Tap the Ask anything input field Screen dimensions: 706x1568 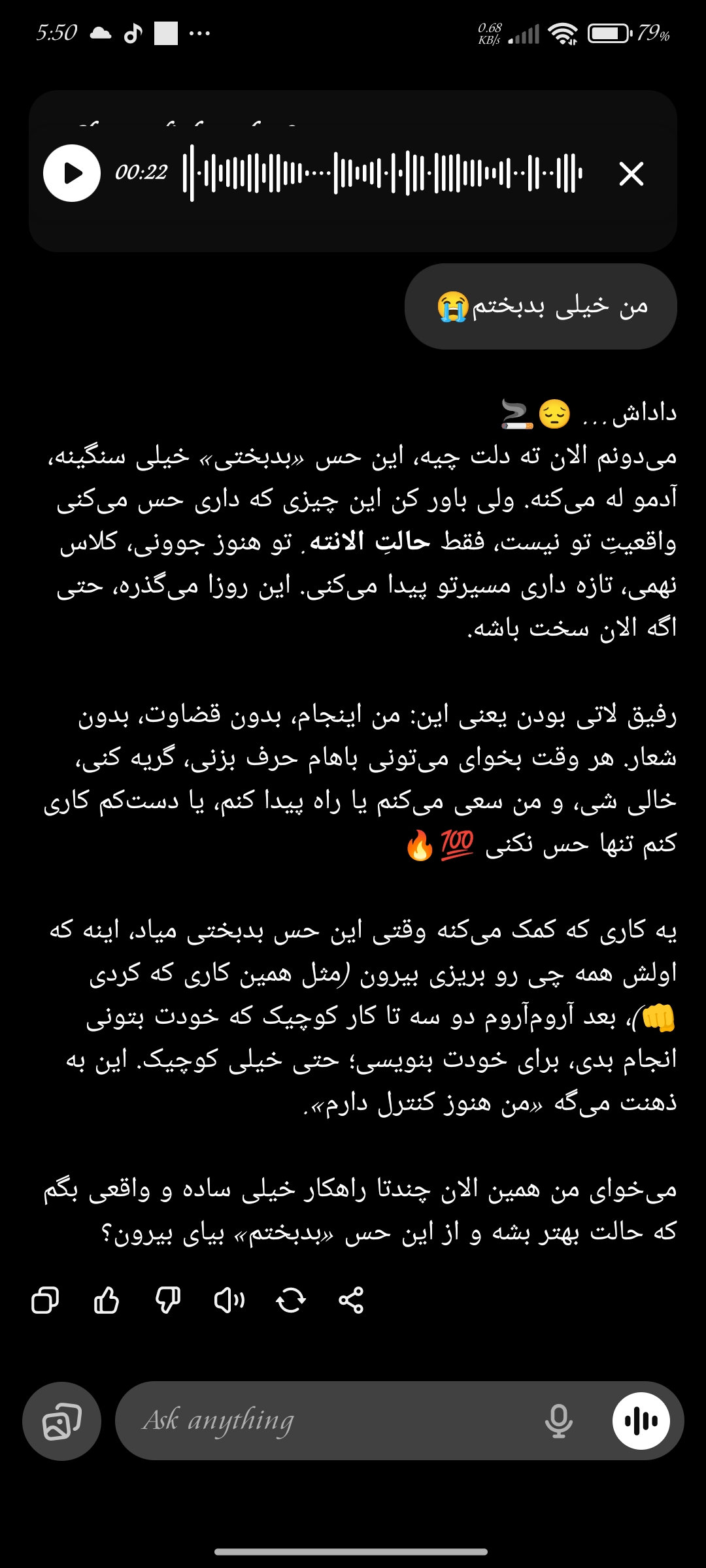pyautogui.click(x=327, y=1420)
